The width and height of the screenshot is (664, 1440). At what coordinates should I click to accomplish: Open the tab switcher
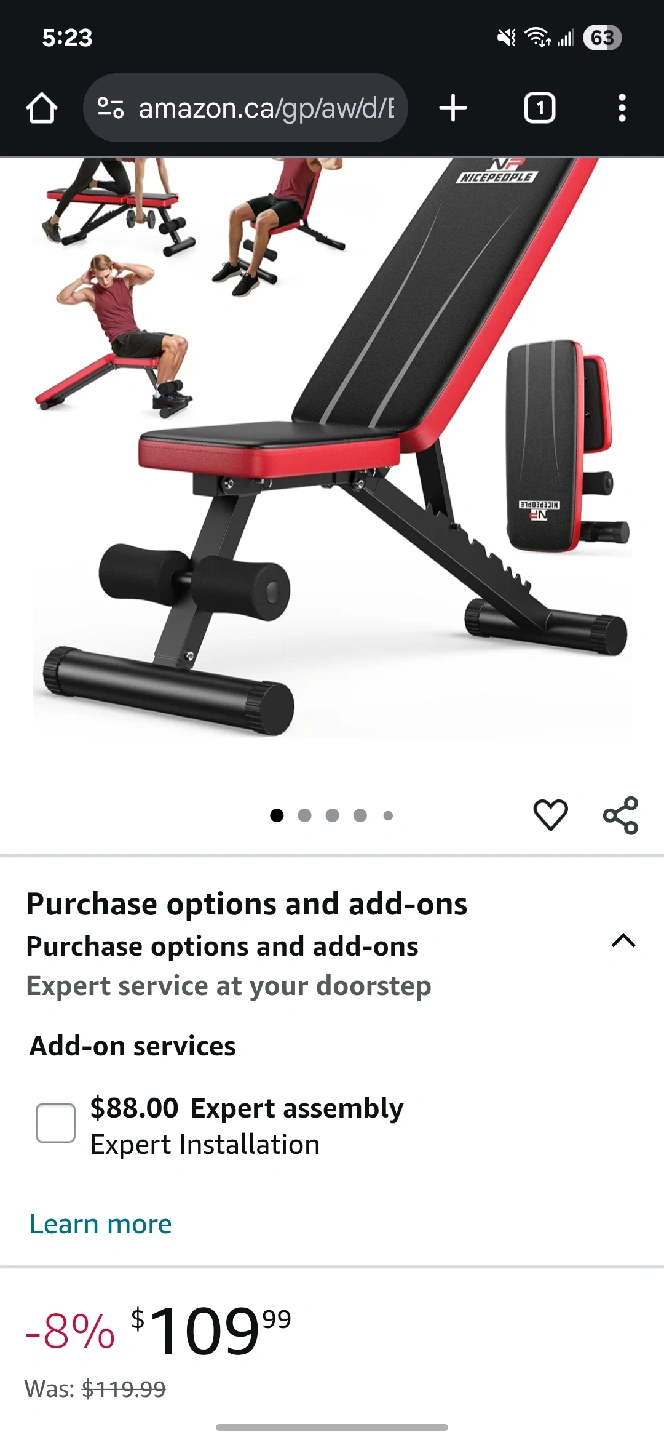click(539, 108)
